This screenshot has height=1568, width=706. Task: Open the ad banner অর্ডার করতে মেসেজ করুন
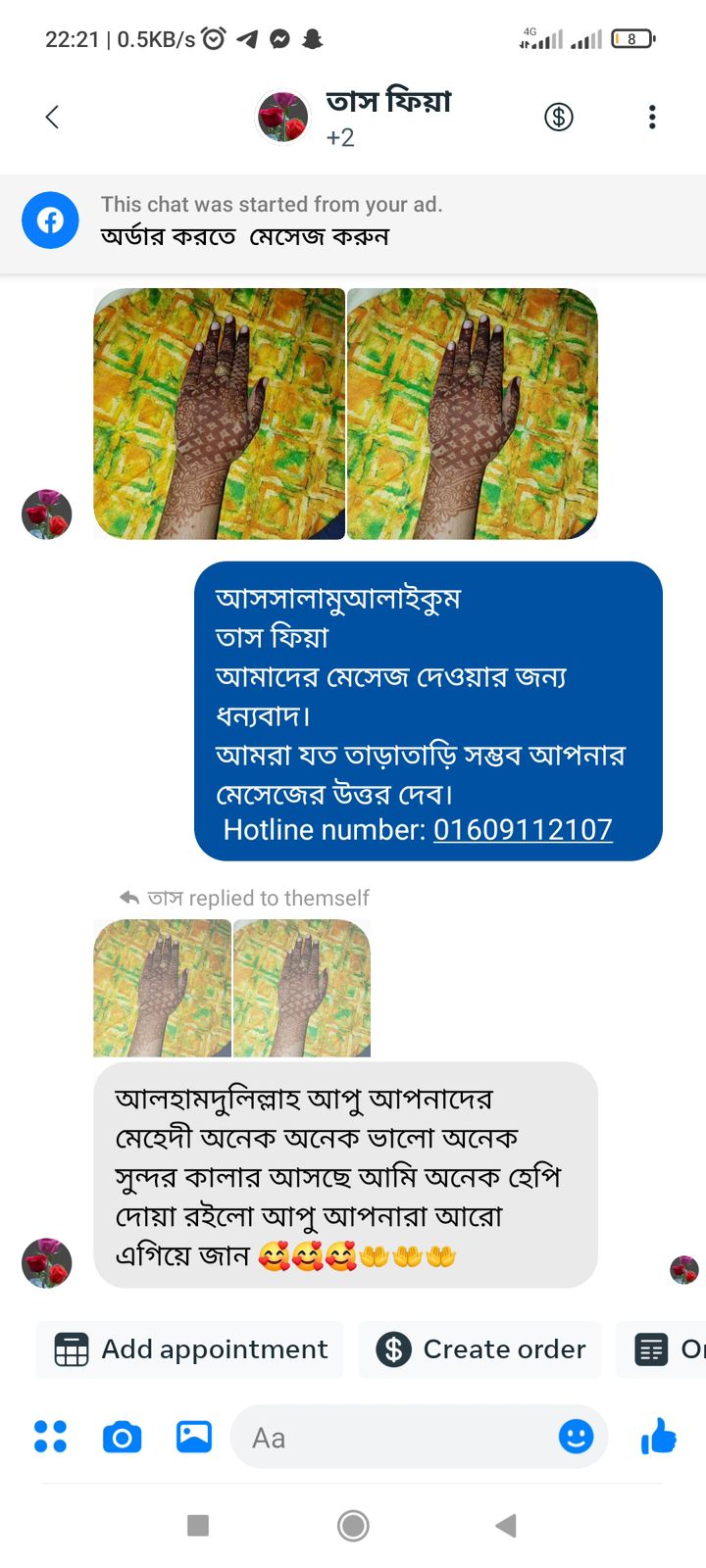pyautogui.click(x=353, y=221)
